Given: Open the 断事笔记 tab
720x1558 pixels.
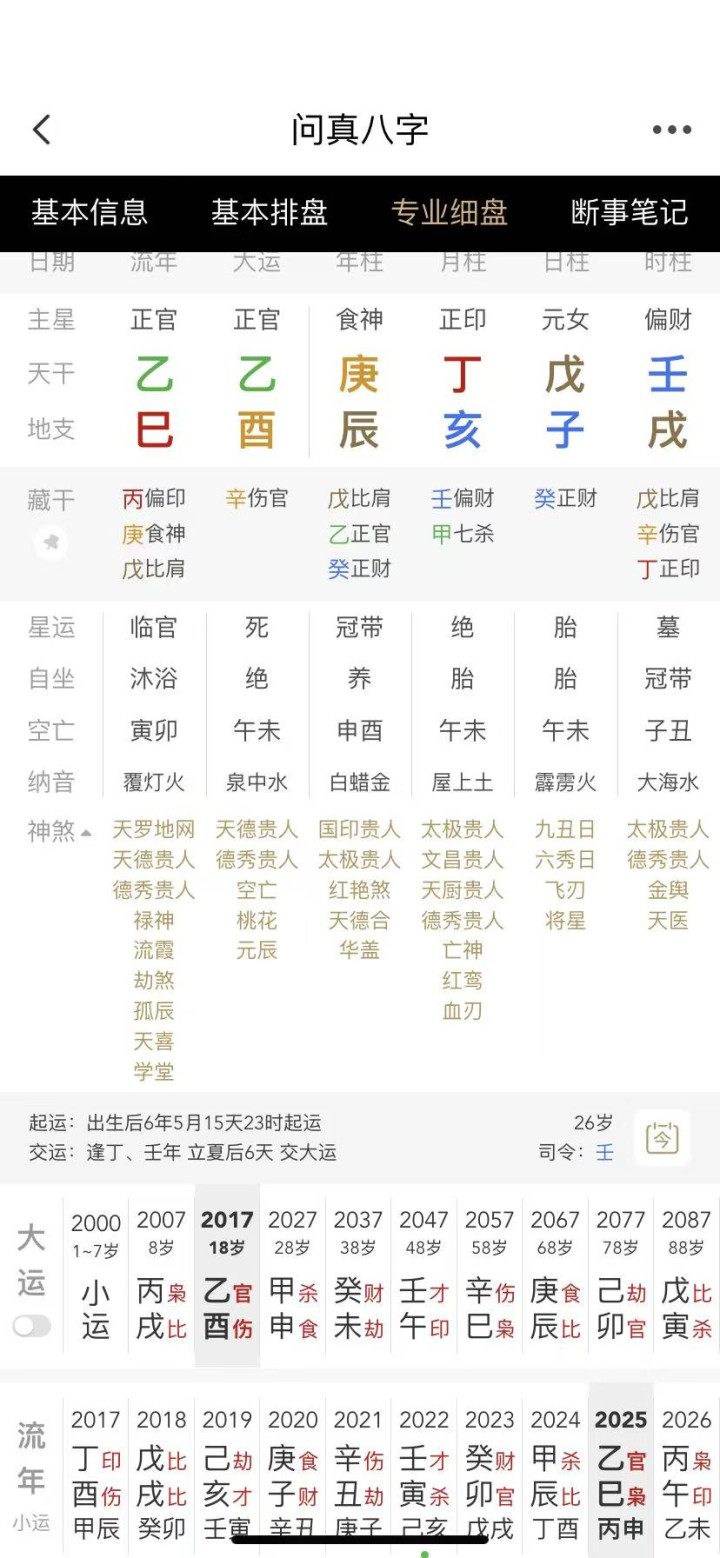Looking at the screenshot, I should pos(629,212).
